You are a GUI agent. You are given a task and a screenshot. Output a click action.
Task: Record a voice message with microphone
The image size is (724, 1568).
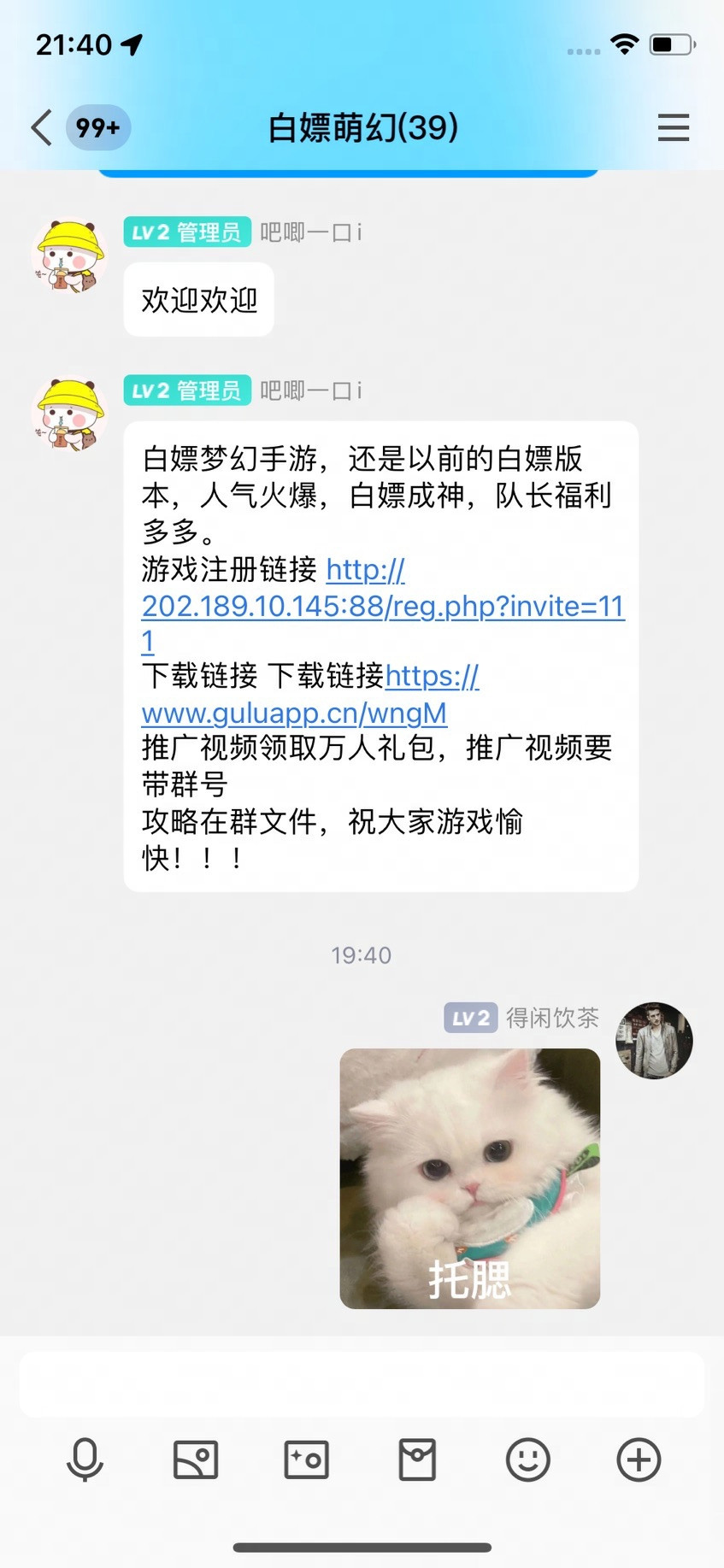coord(85,1459)
